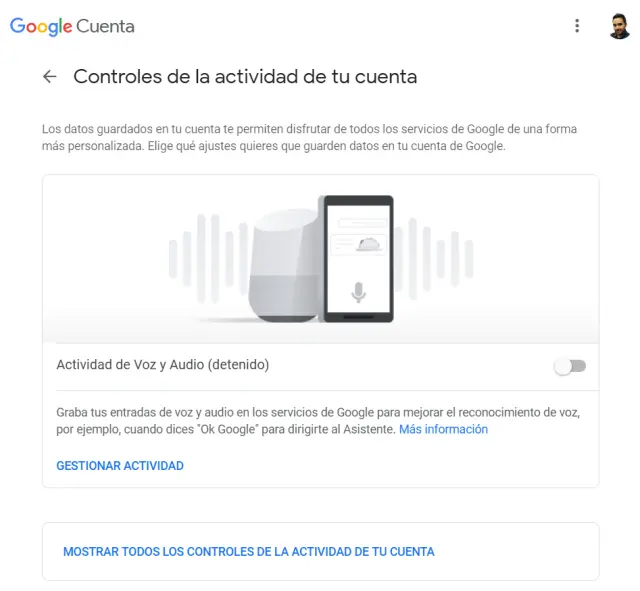Open the Más información link
This screenshot has height=591, width=640.
[x=443, y=429]
